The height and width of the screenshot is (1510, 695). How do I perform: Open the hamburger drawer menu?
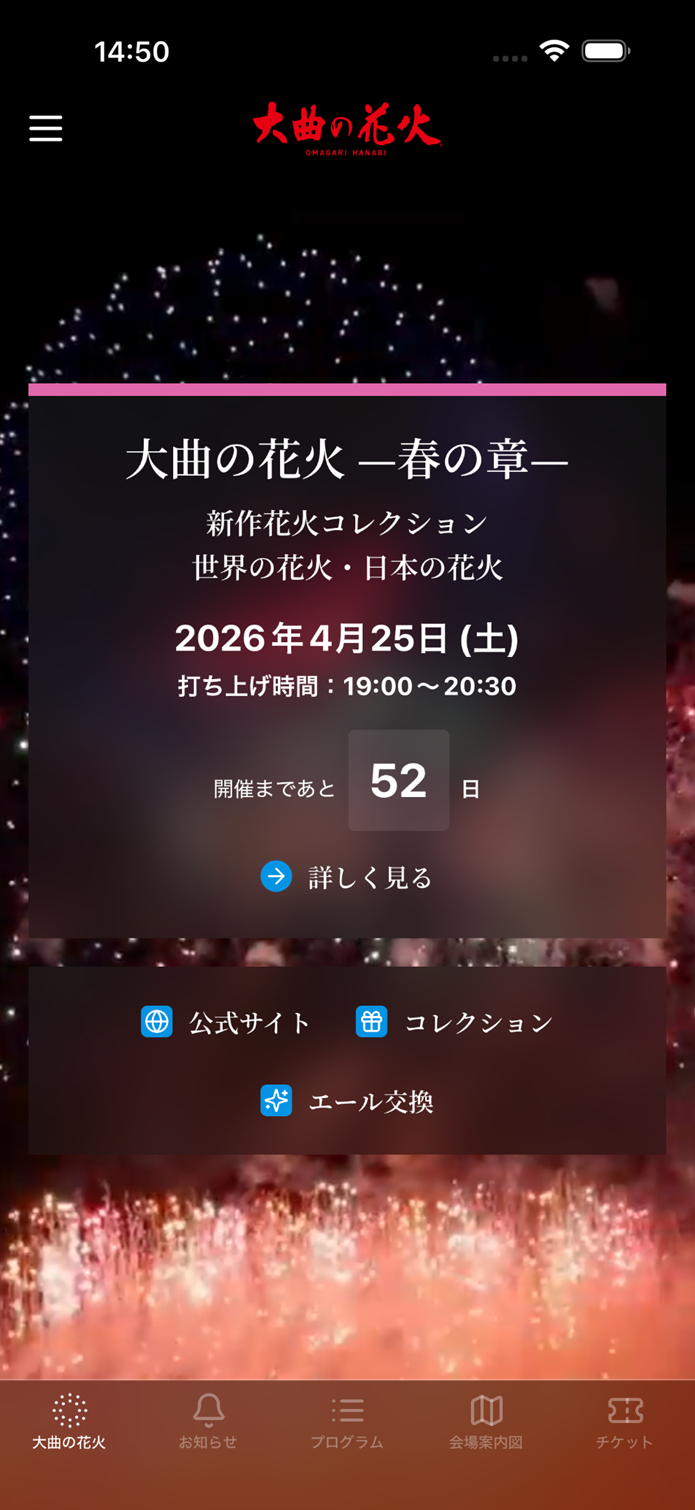[45, 128]
